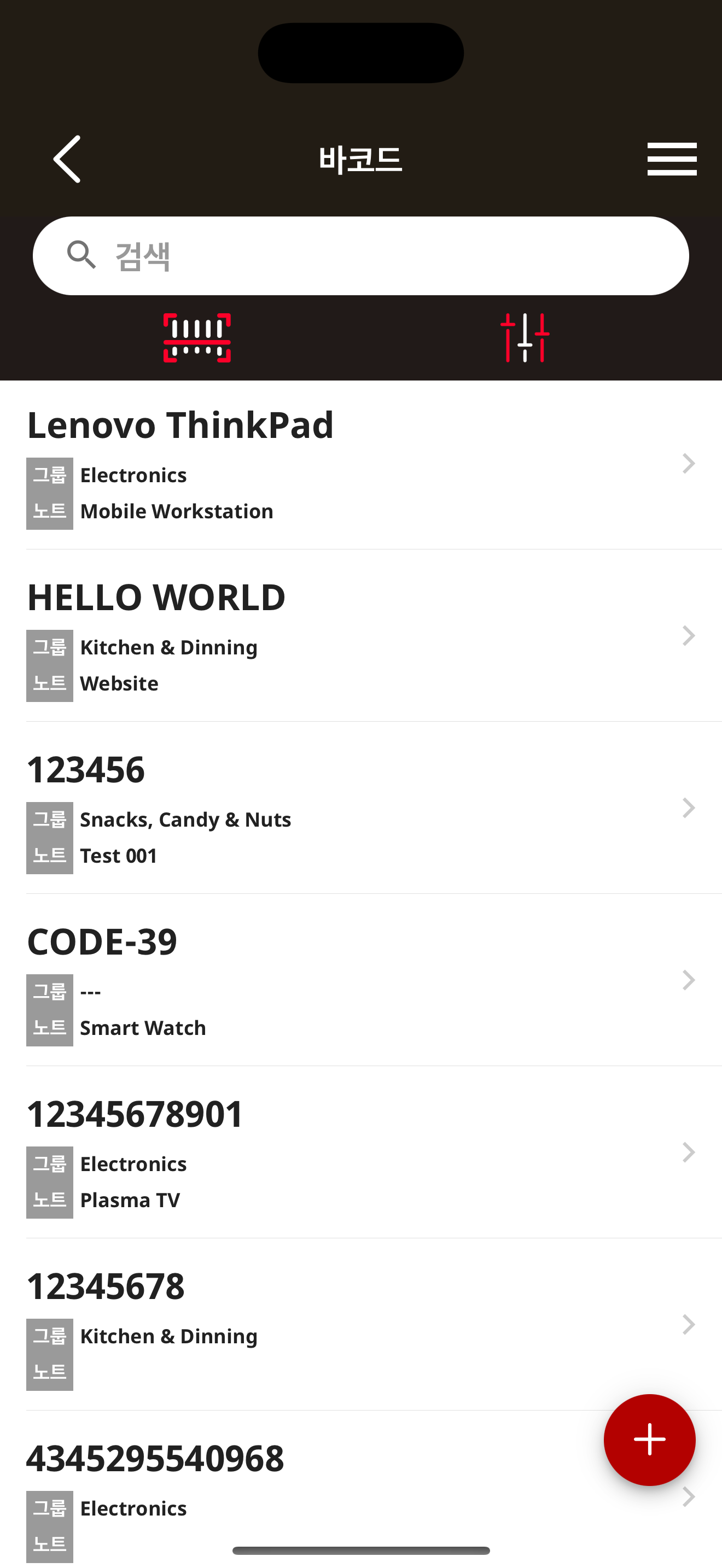Open the CODE-39 Smart Watch entry
This screenshot has height=1568, width=722.
[360, 981]
